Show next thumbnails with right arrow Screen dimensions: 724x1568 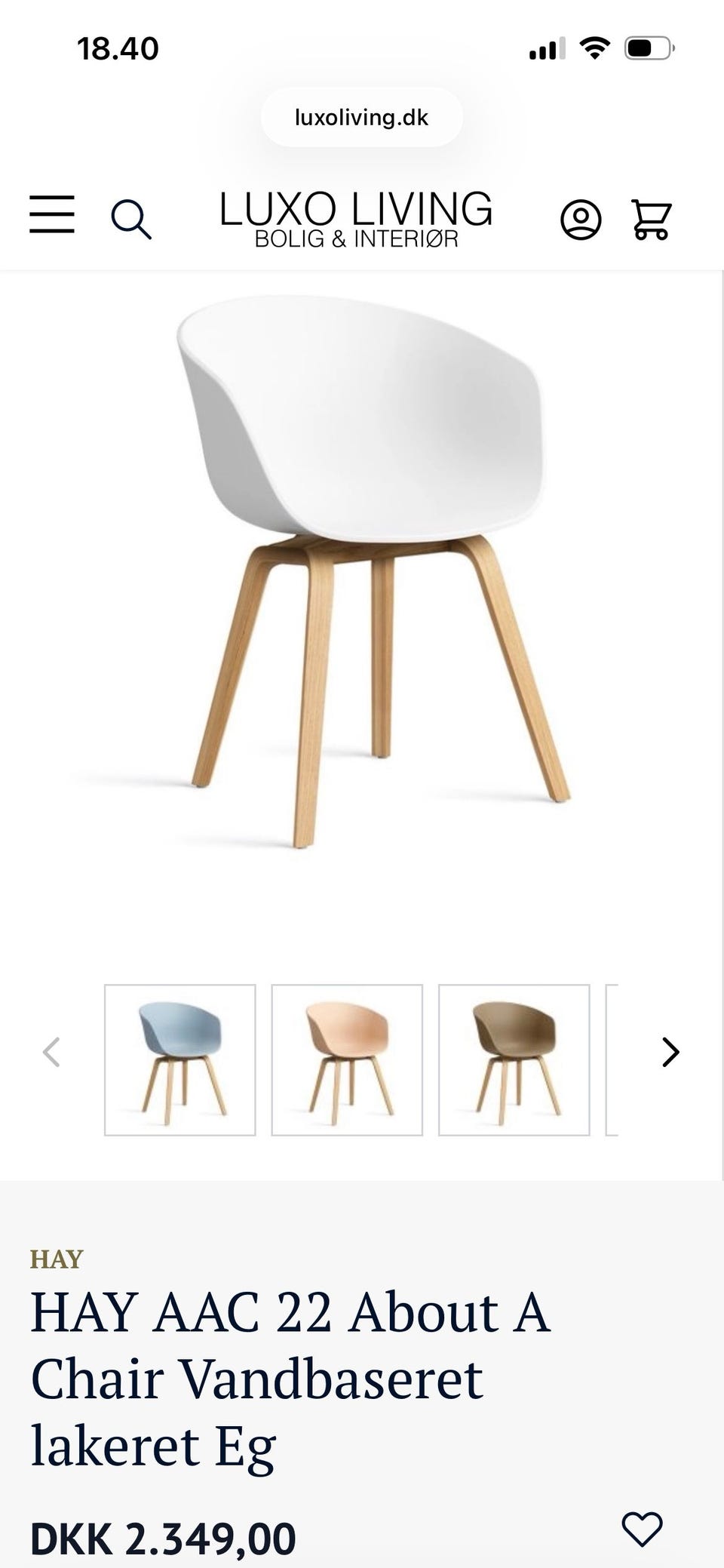point(670,1052)
